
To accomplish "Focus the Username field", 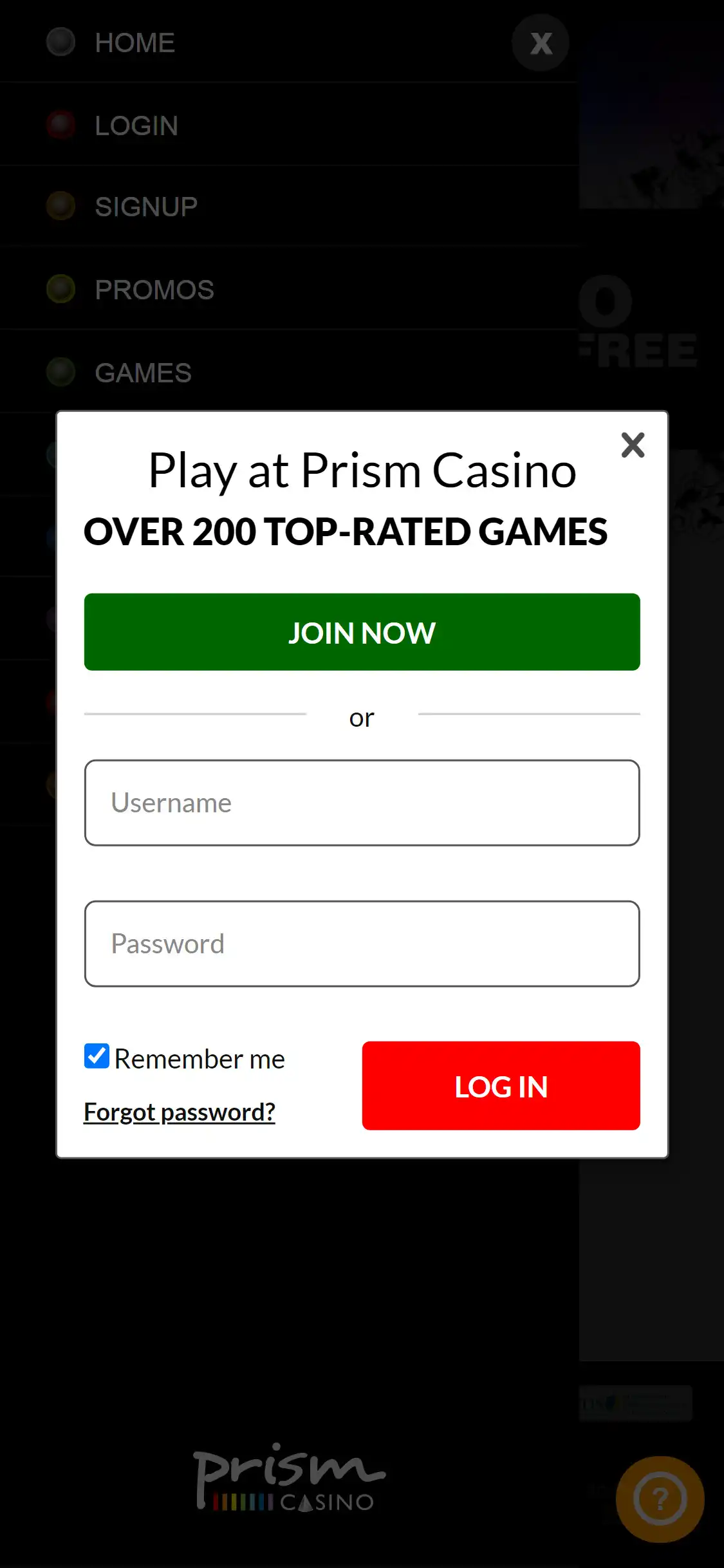I will tap(362, 803).
